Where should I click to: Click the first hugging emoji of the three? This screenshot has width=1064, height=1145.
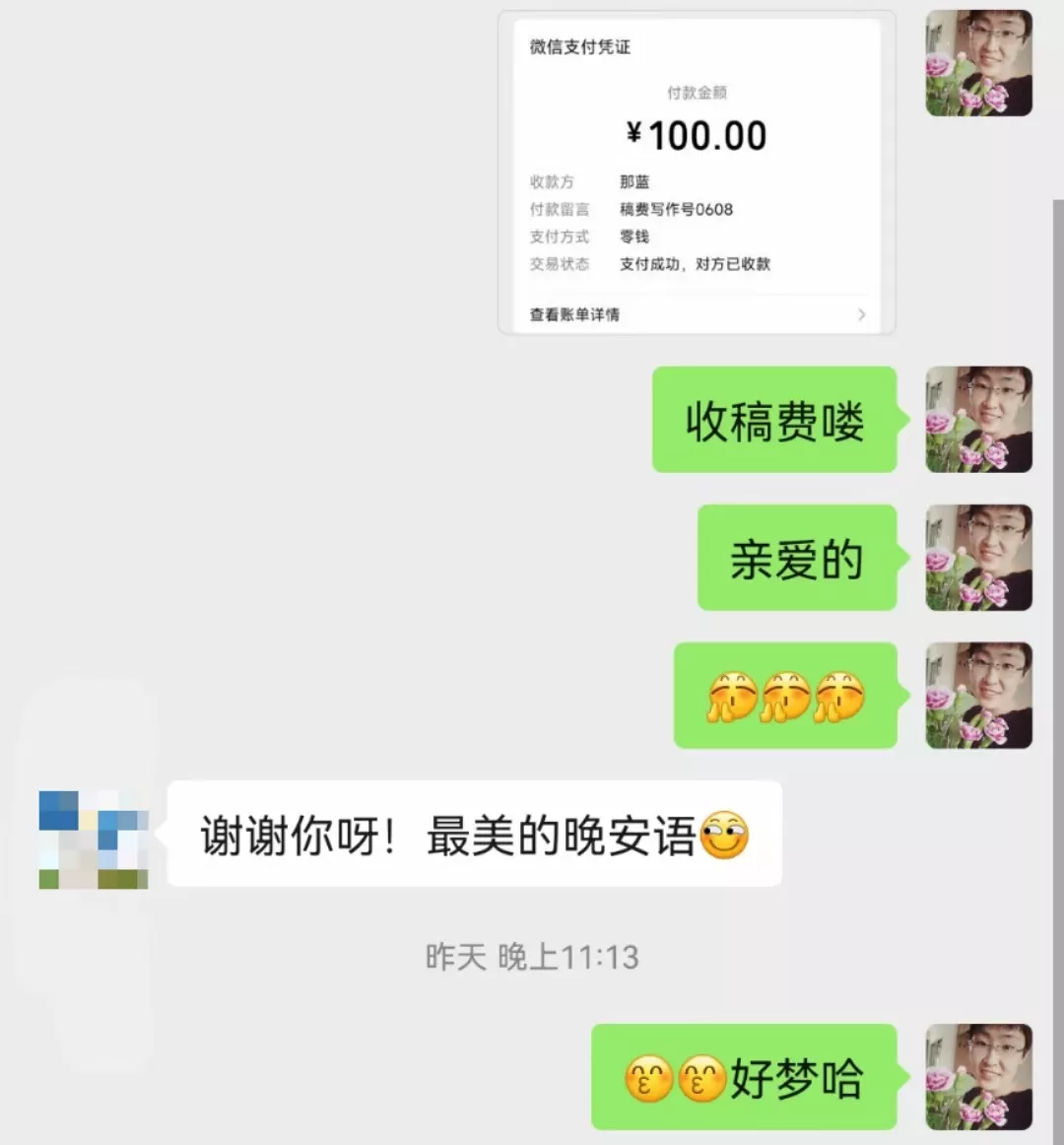click(x=734, y=697)
